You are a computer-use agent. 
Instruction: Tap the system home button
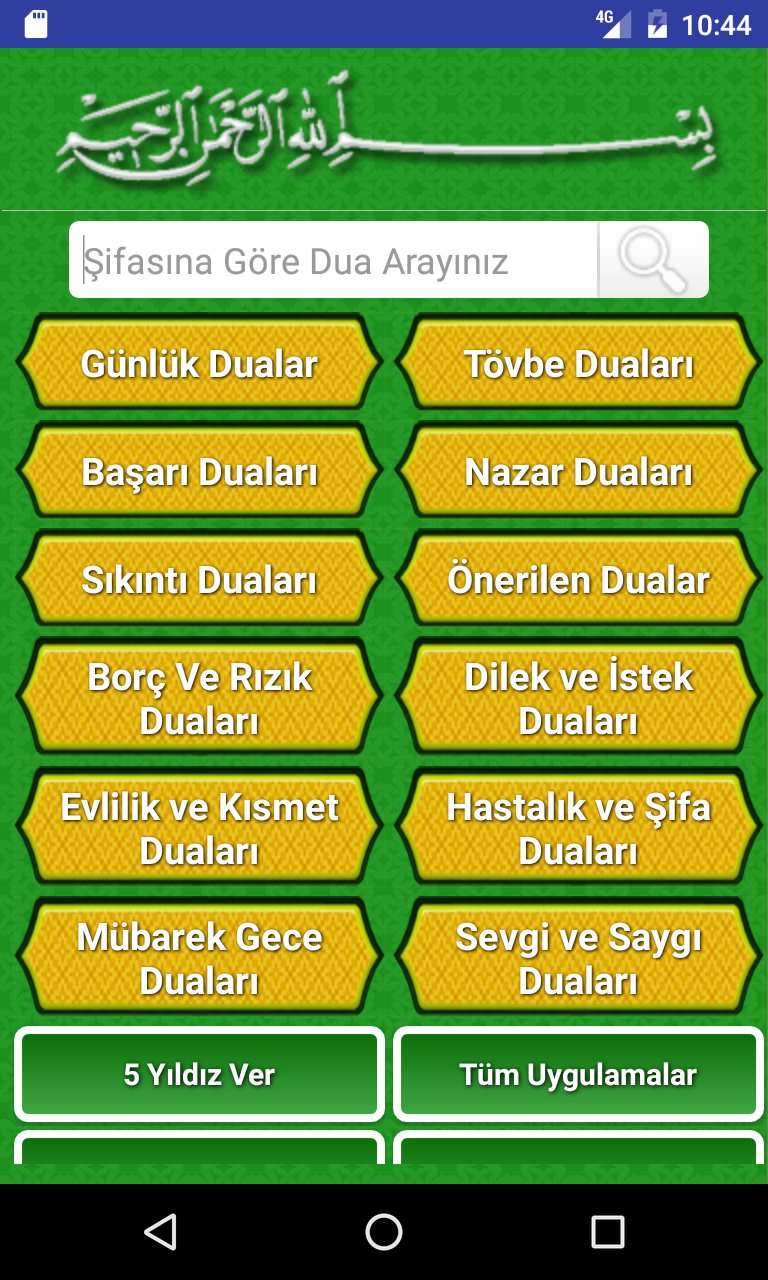pyautogui.click(x=384, y=1232)
